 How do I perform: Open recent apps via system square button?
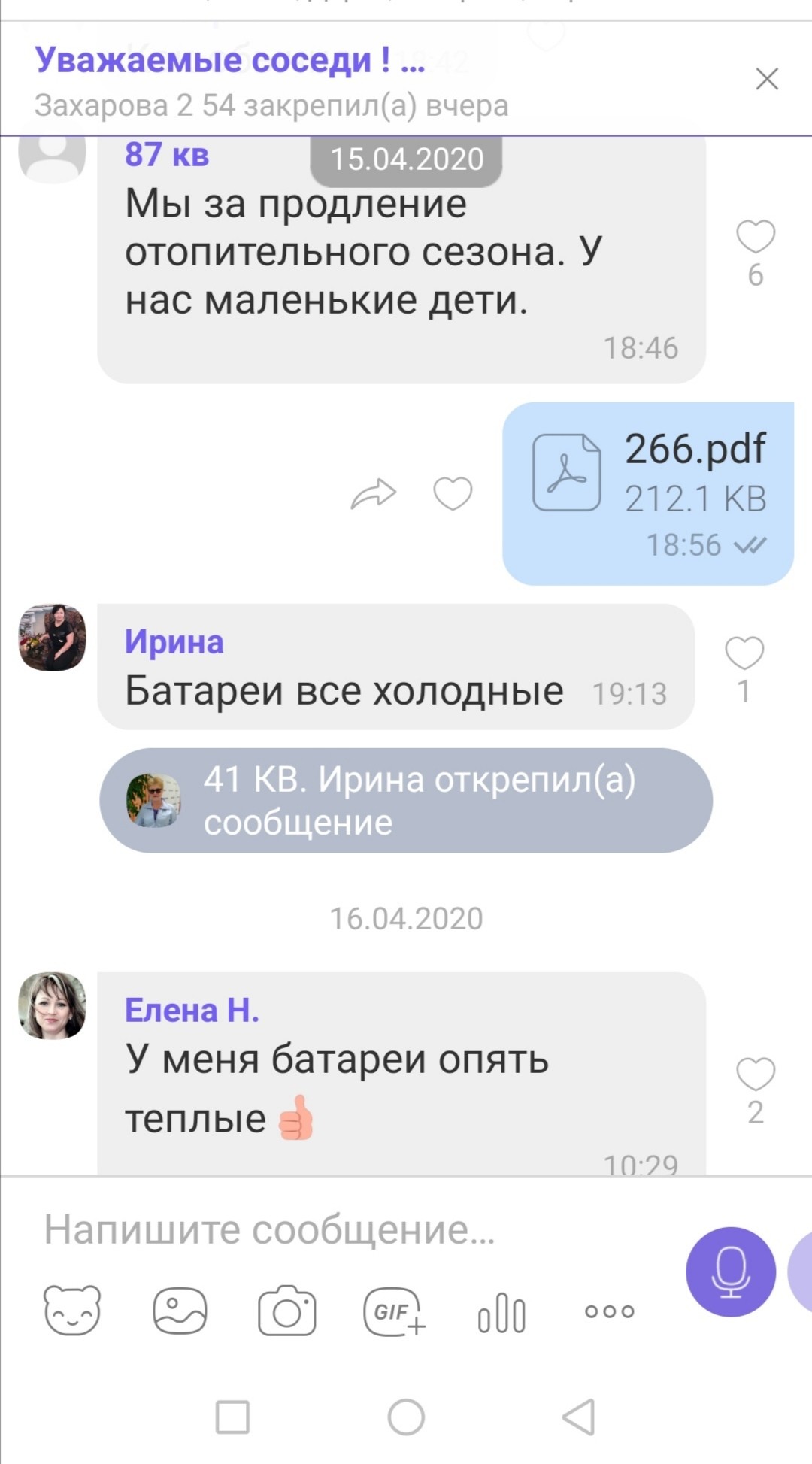point(232,1417)
